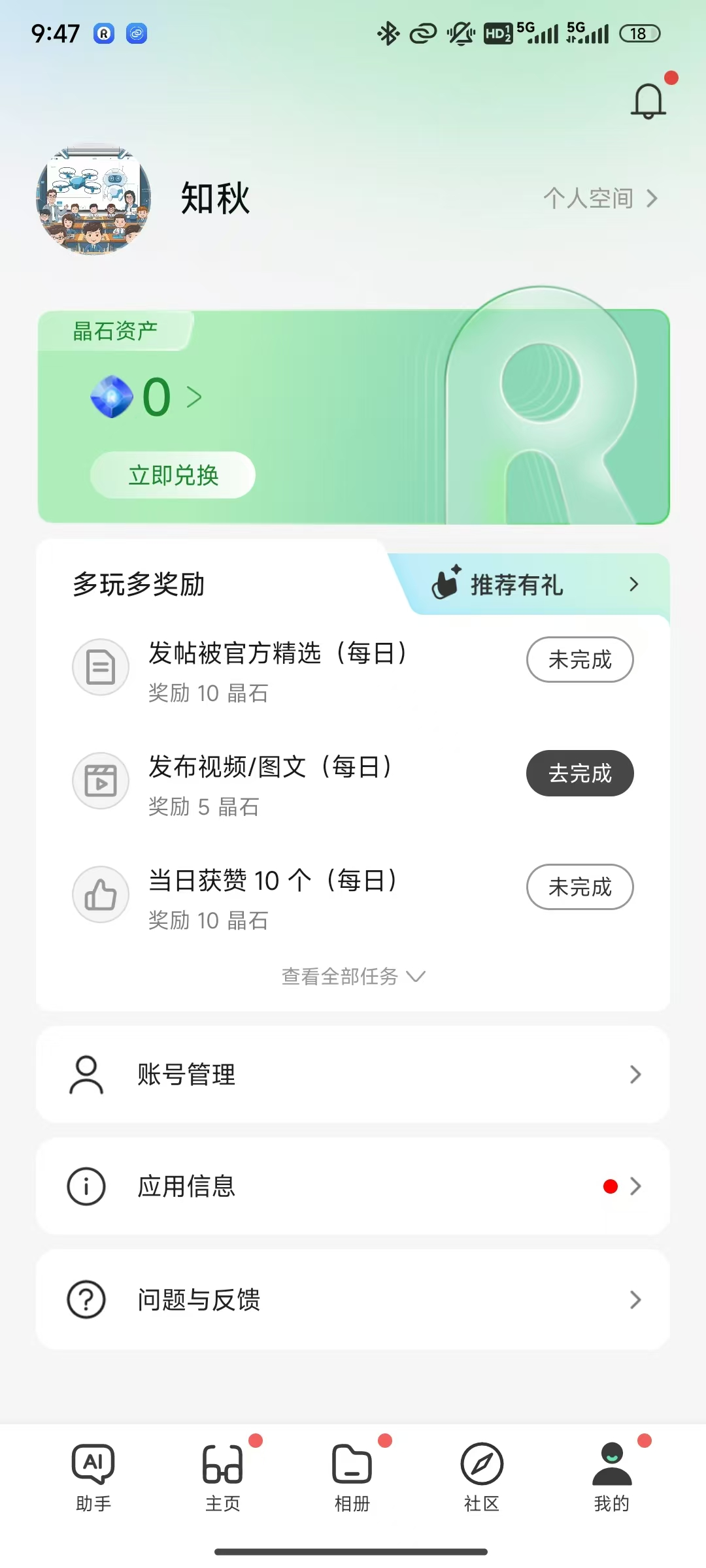Switch to the 社区 community tab
The image size is (706, 1568).
[482, 1477]
